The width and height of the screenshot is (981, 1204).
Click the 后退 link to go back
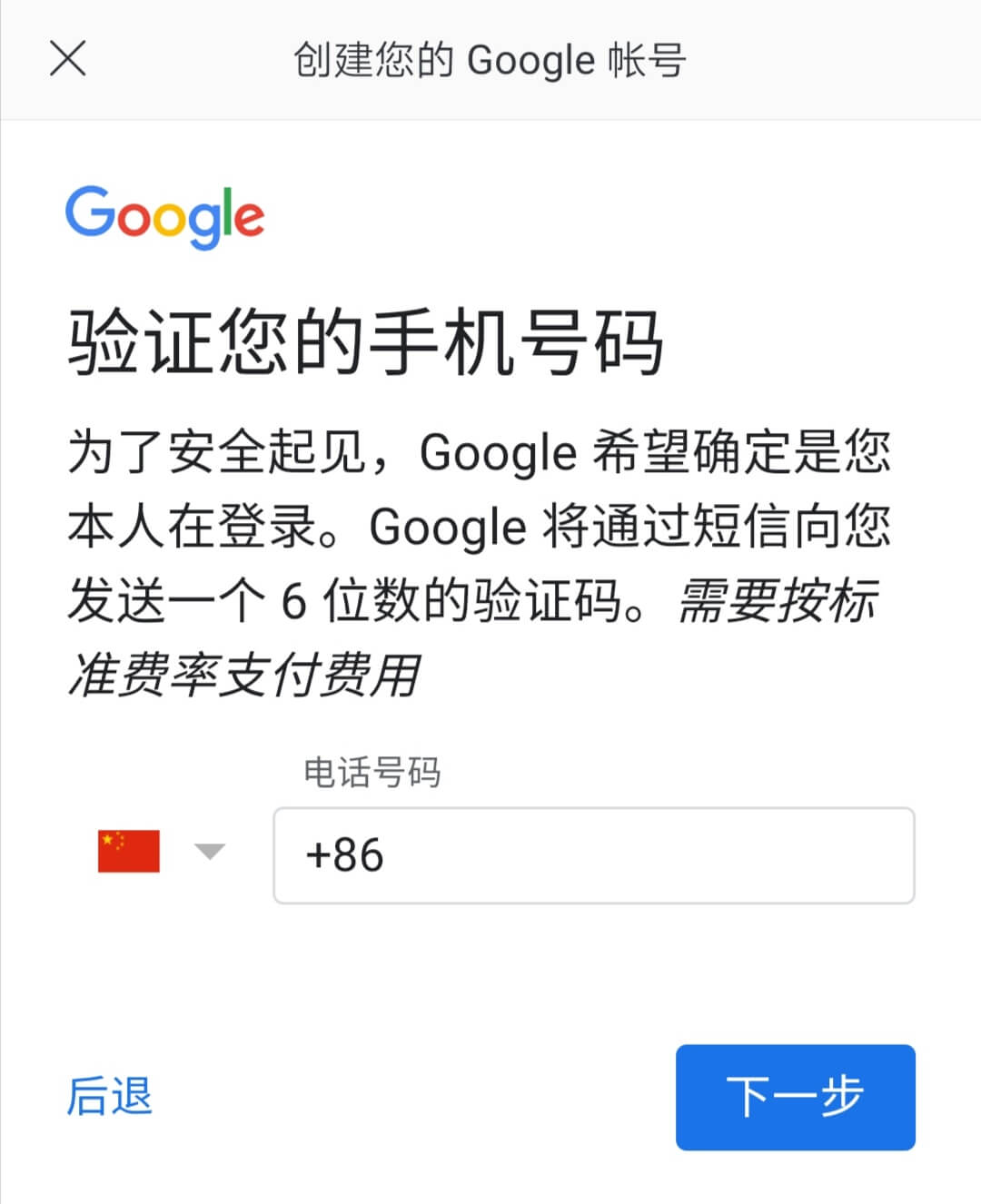[x=110, y=1099]
